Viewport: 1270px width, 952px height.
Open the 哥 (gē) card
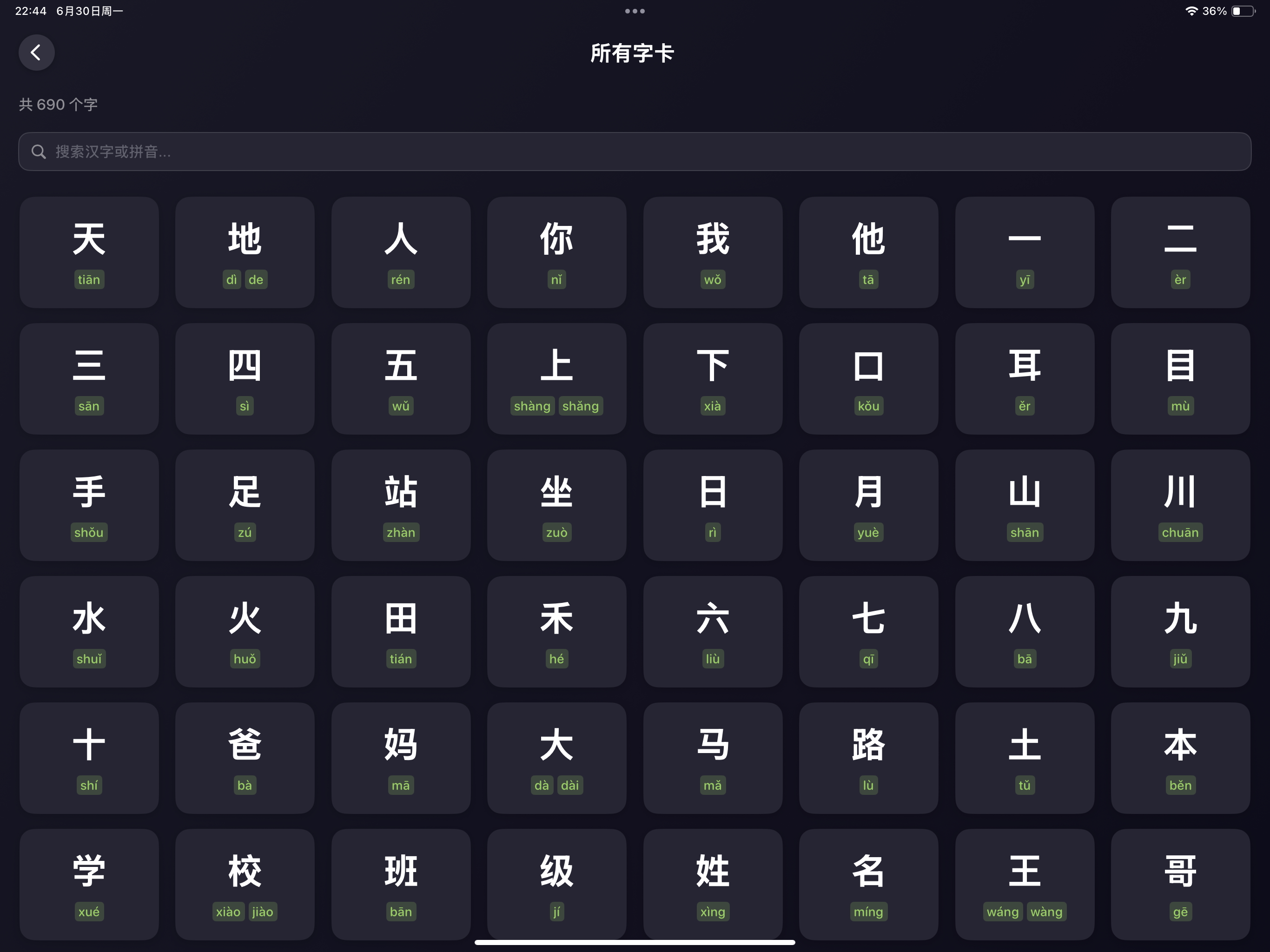coord(1180,884)
